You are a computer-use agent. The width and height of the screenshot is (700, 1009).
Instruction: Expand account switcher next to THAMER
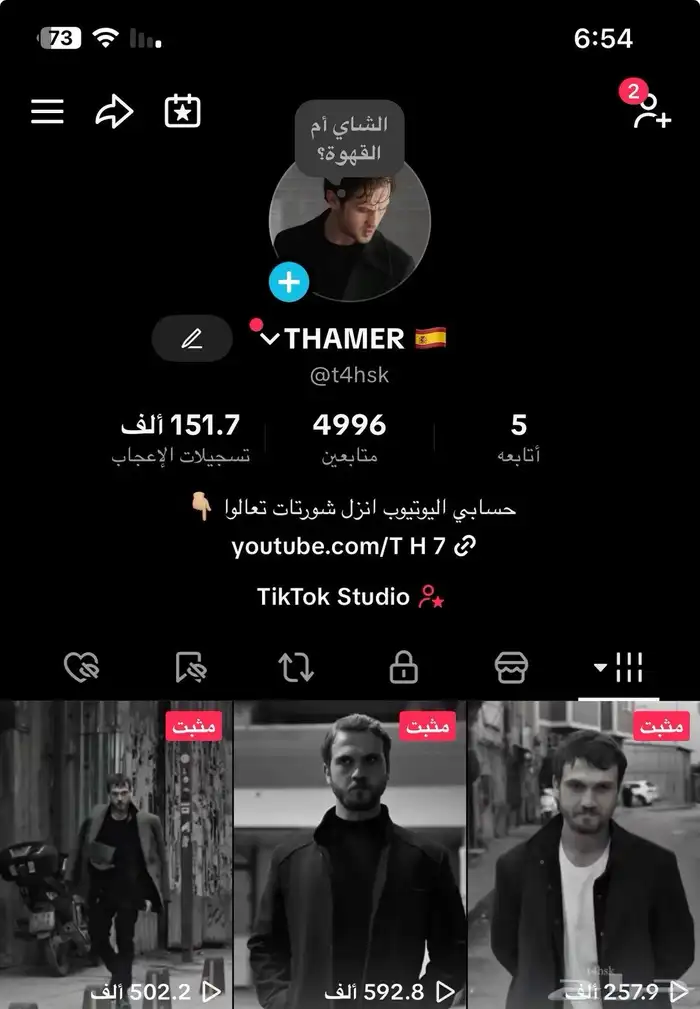tap(269, 339)
